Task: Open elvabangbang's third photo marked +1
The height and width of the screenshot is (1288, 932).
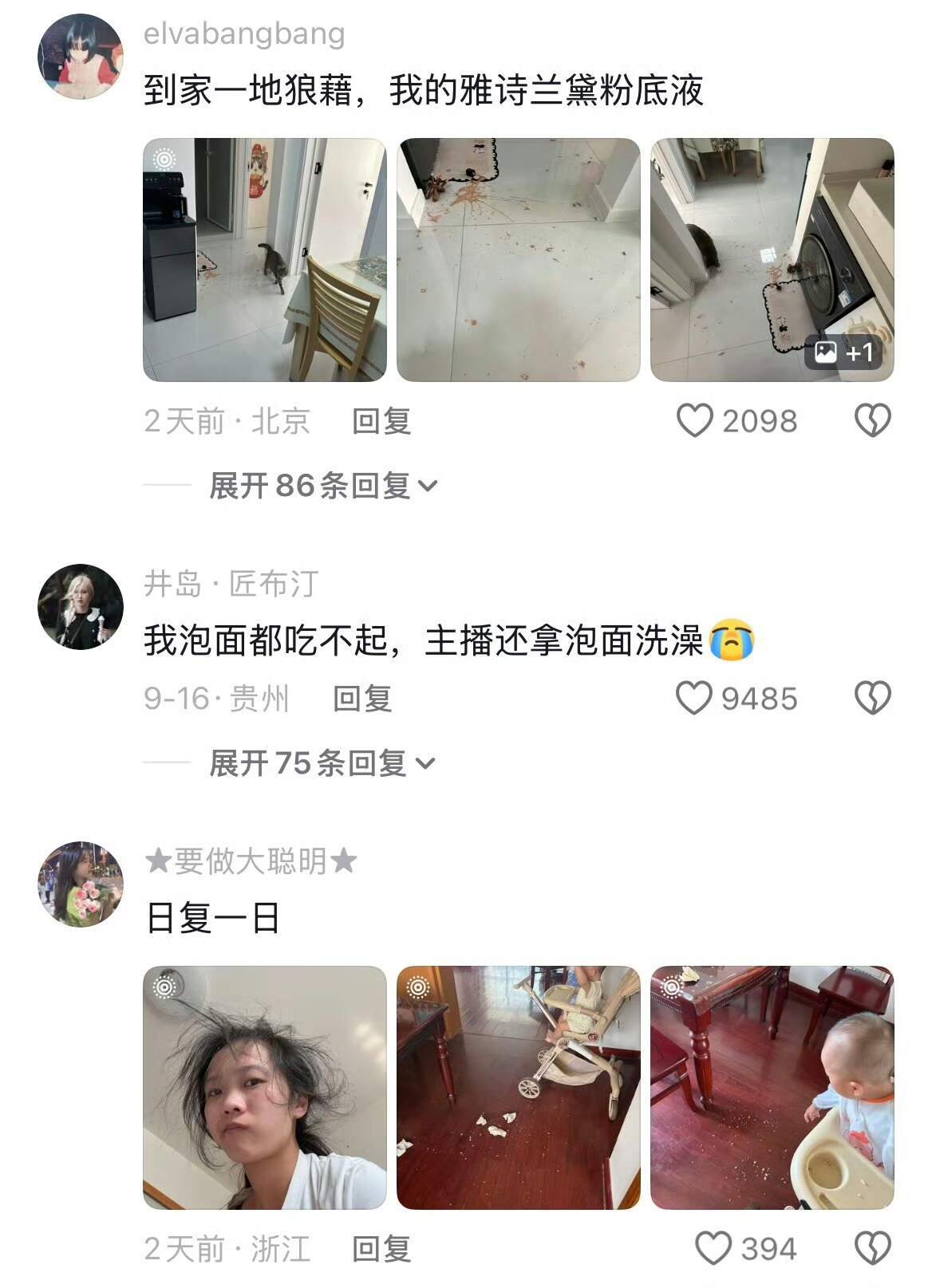Action: pyautogui.click(x=772, y=260)
